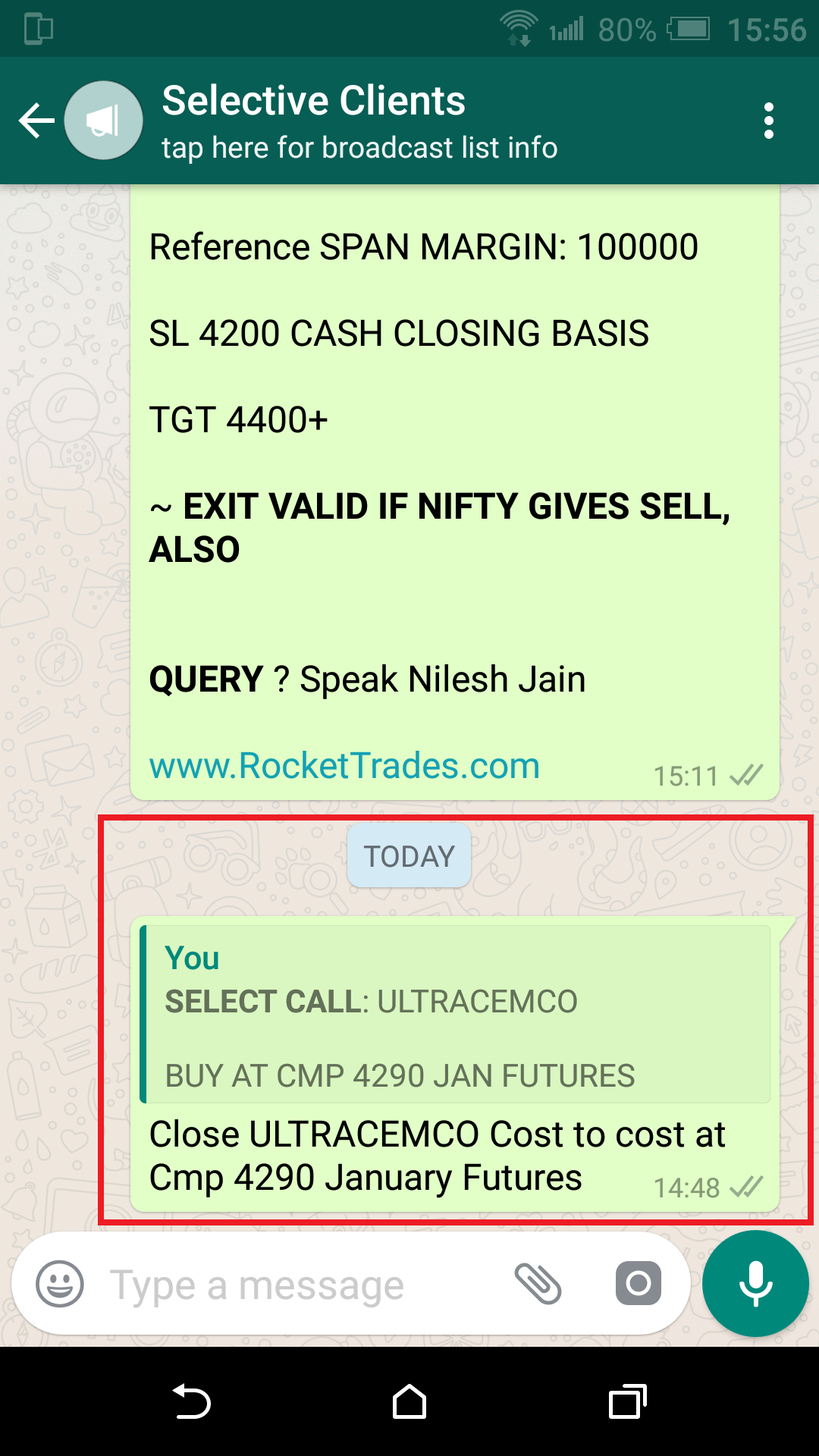Tap the system home button

coord(409,1401)
